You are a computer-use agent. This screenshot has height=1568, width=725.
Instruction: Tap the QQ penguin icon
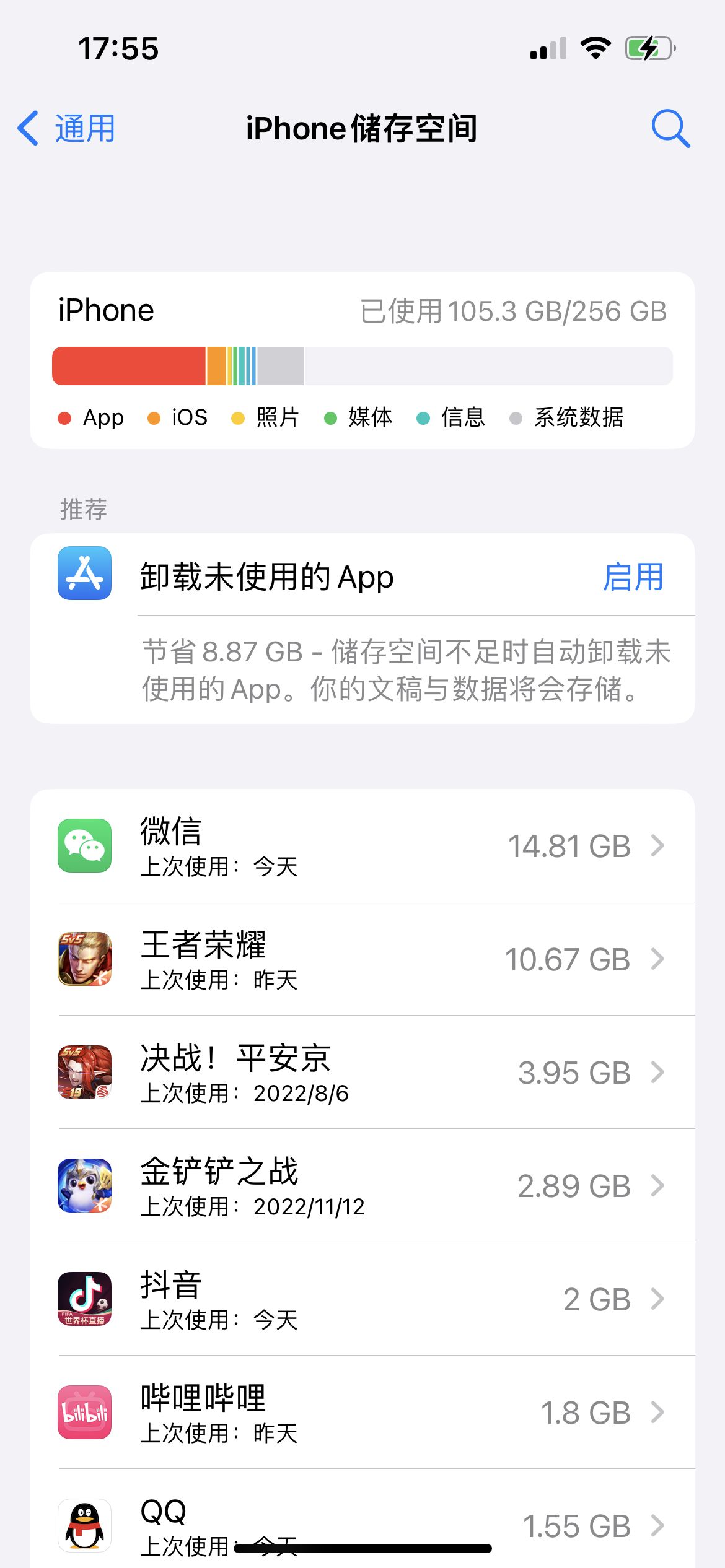click(85, 1523)
